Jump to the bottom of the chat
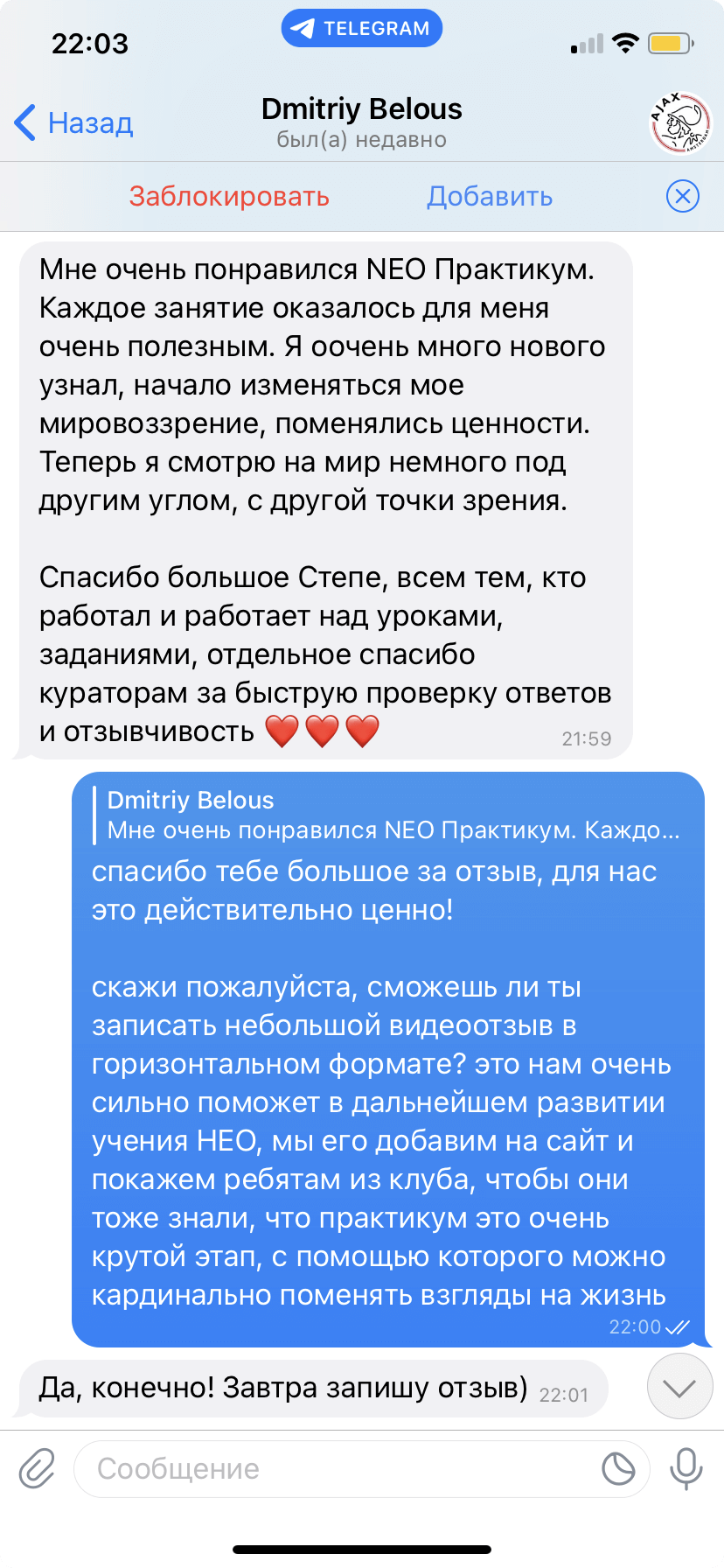 [679, 1387]
